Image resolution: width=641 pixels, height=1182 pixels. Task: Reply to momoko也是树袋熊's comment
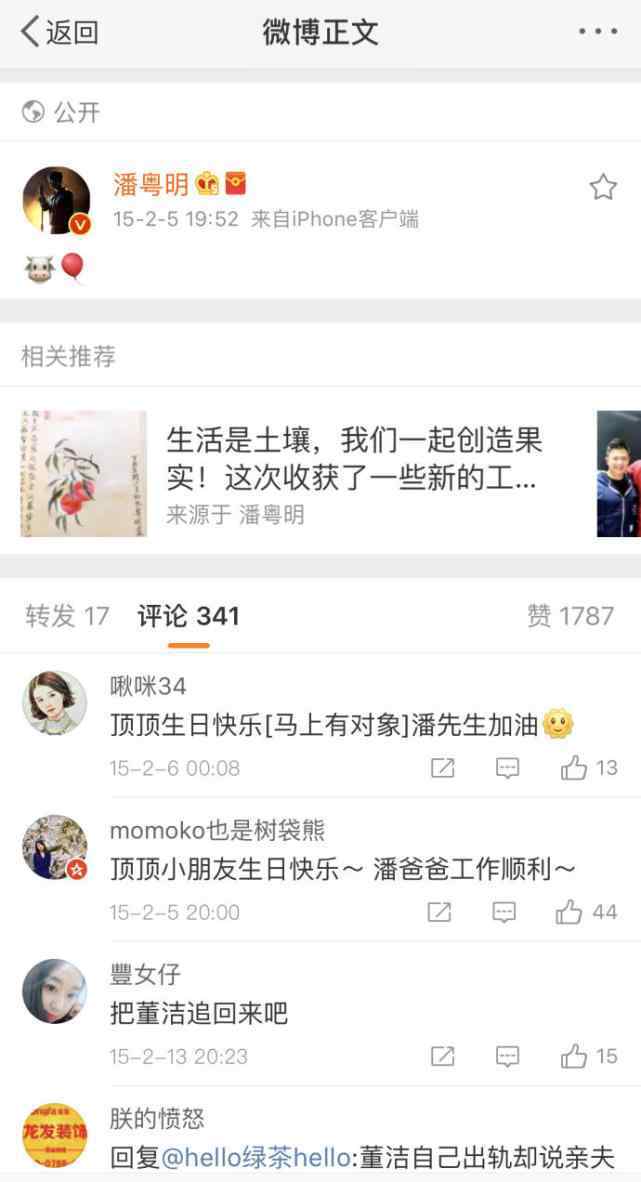(x=504, y=912)
